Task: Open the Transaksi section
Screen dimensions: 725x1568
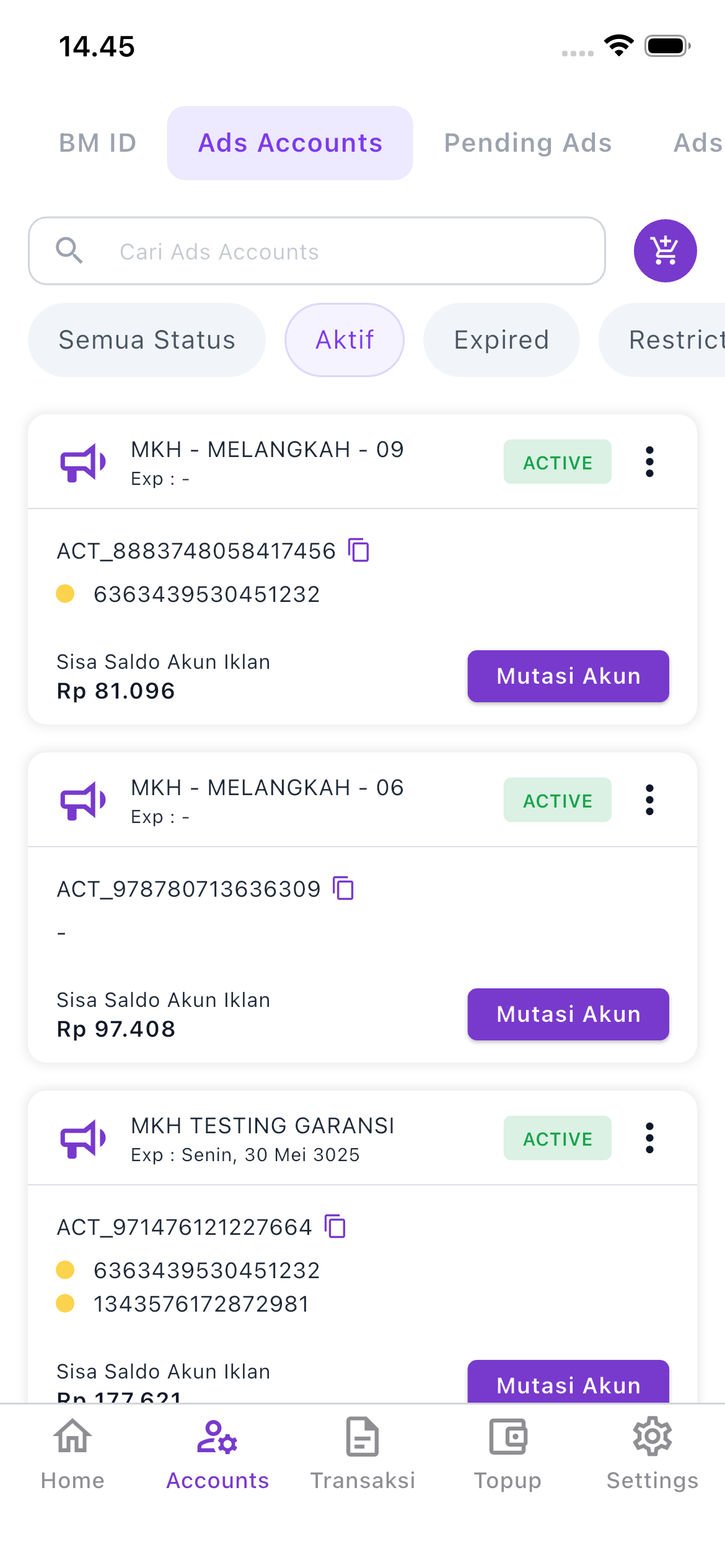Action: coord(362,1452)
